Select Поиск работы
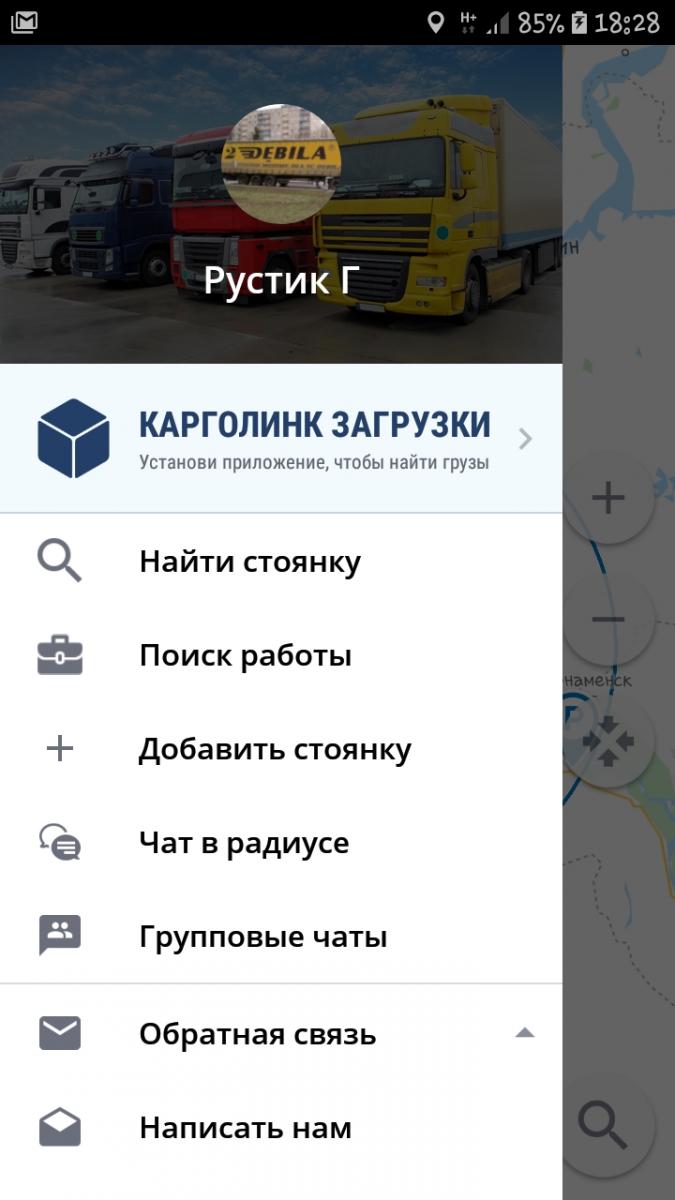675x1200 pixels. point(281,656)
